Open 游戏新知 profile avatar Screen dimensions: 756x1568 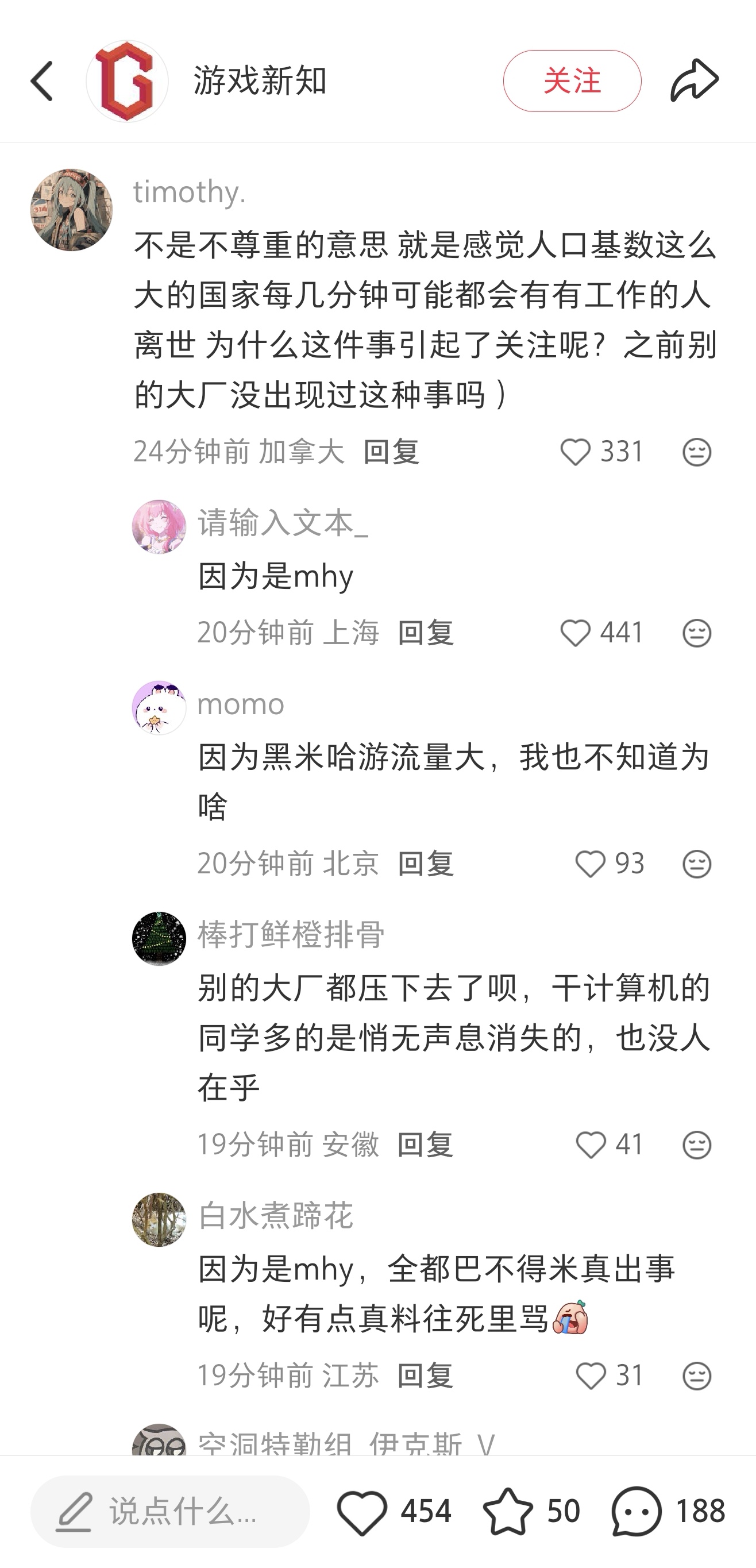point(126,81)
